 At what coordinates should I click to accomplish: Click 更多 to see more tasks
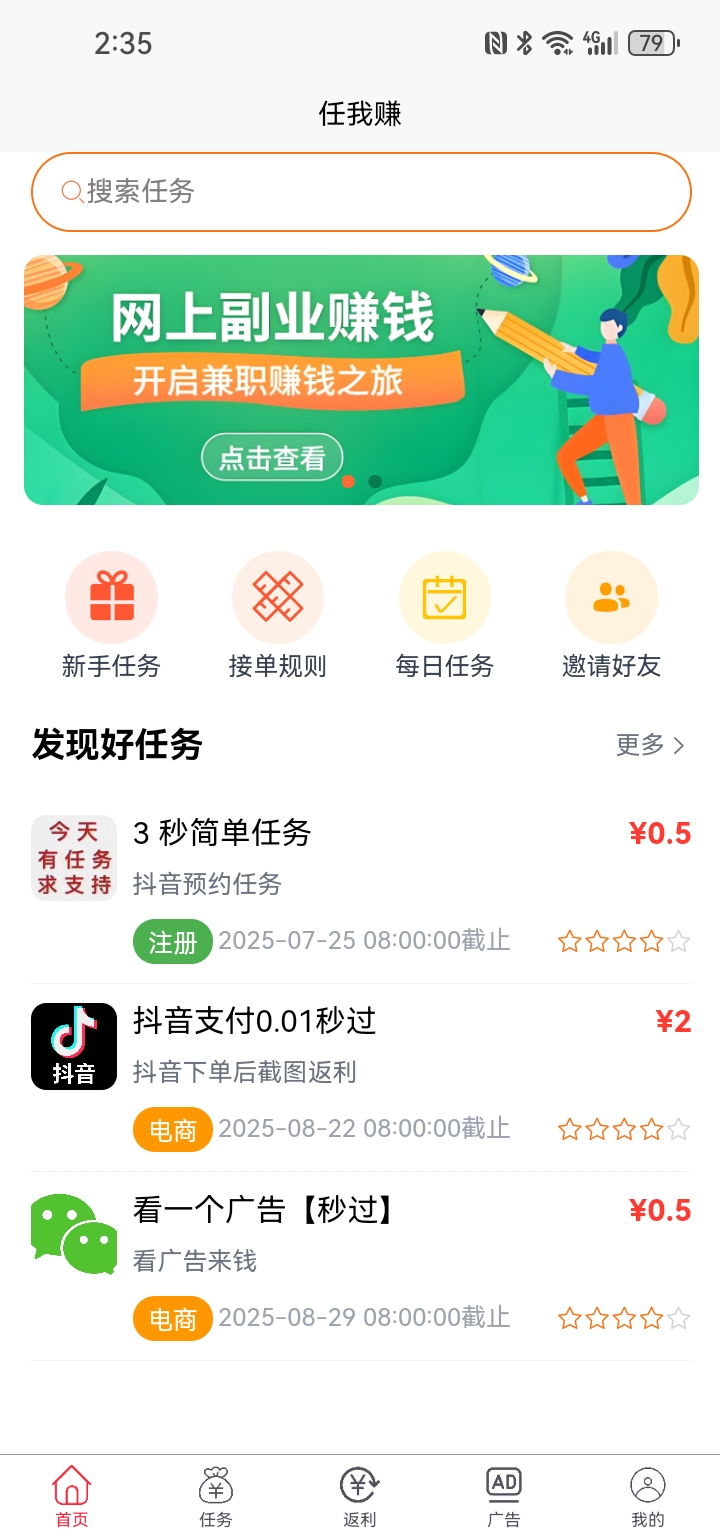point(644,744)
